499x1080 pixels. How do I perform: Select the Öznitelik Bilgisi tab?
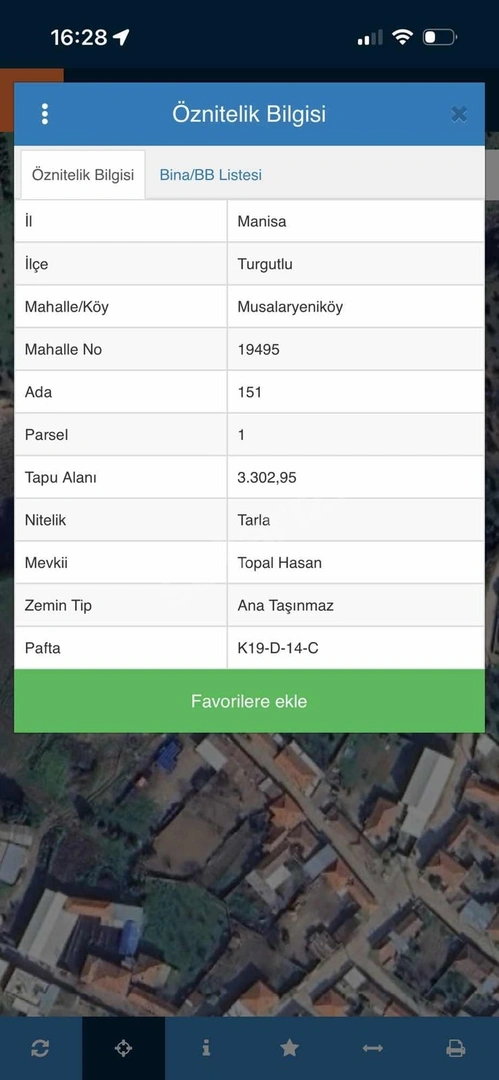pyautogui.click(x=83, y=175)
